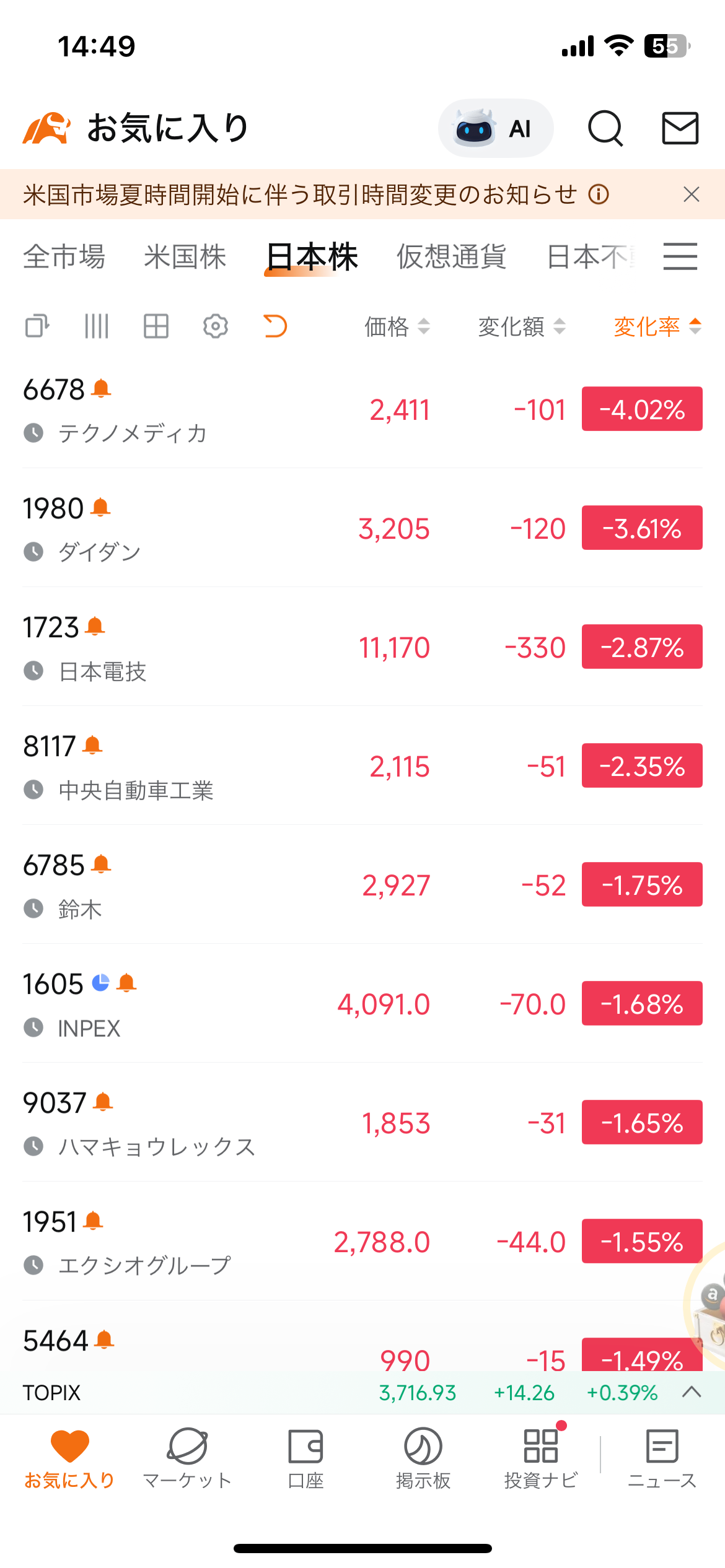Open the mail inbox icon
This screenshot has height=1568, width=725.
coord(680,128)
